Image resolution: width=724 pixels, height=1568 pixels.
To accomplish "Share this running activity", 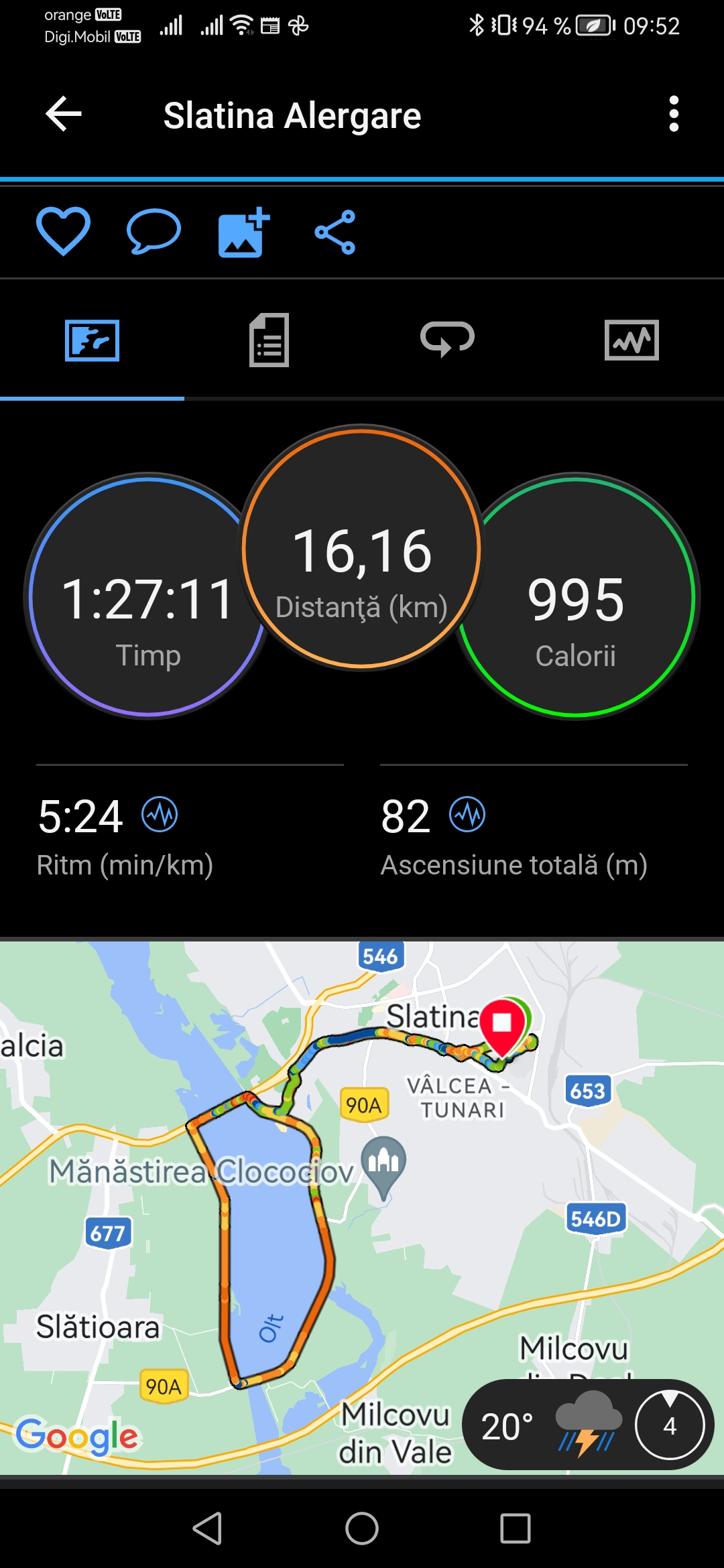I will point(335,232).
